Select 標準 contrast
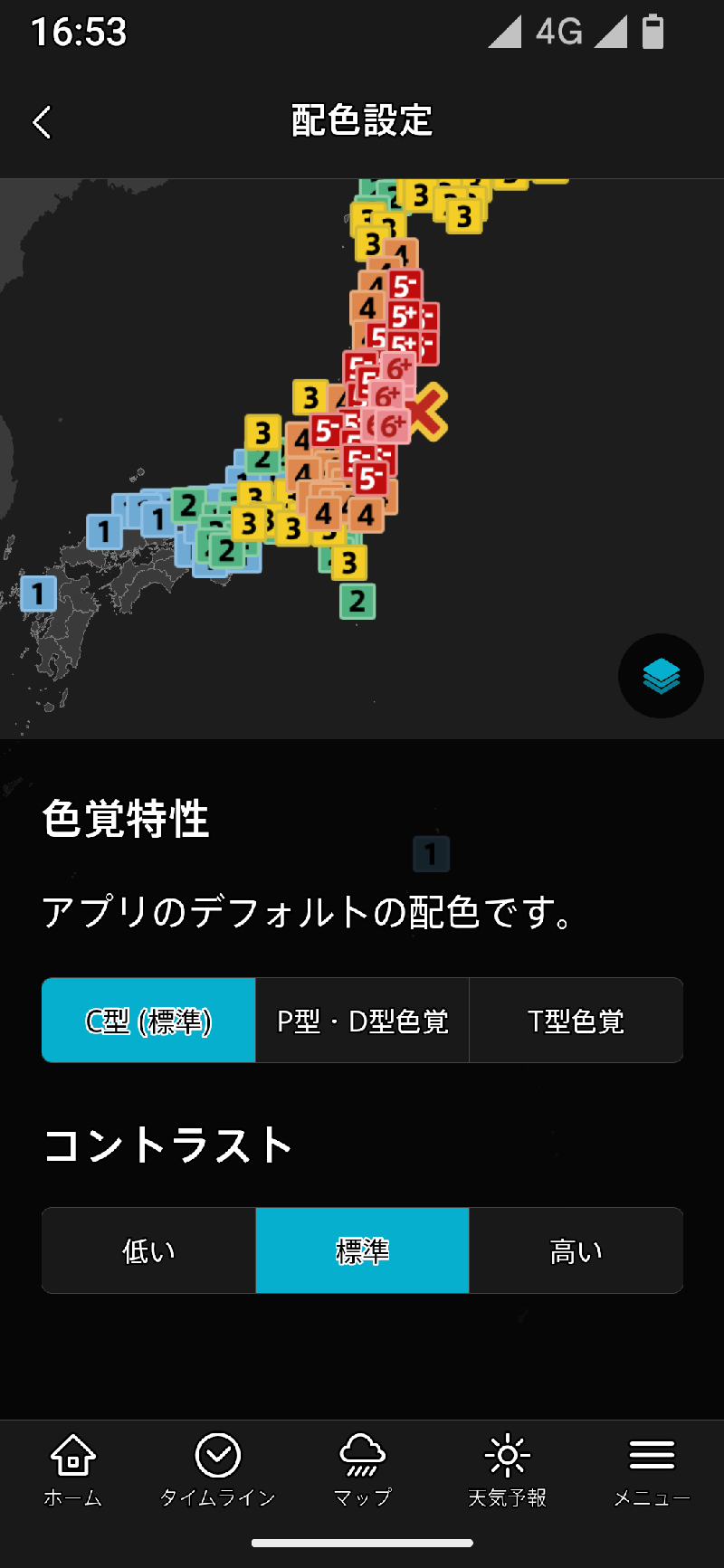This screenshot has height=1568, width=724. tap(362, 1250)
